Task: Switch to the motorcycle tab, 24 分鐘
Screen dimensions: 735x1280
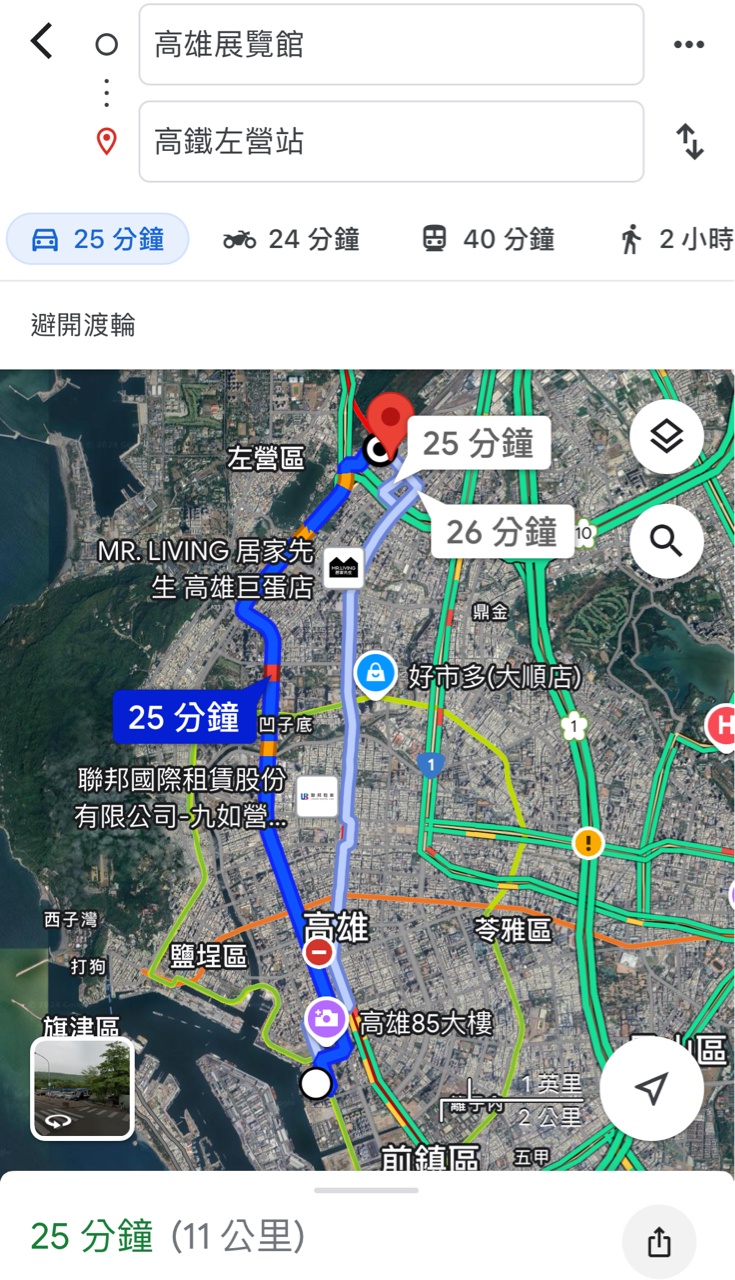Action: 291,239
